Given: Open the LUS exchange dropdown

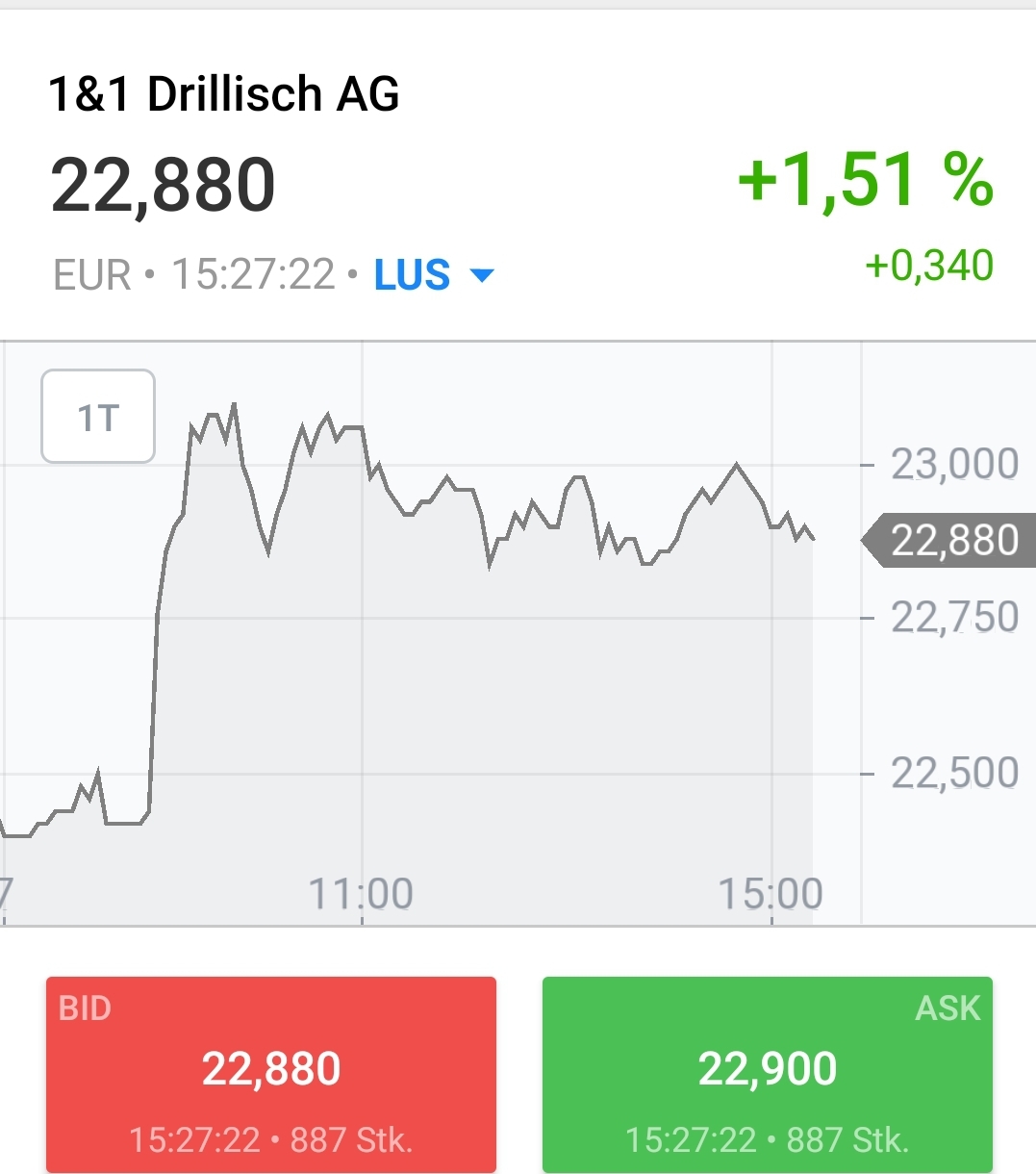Looking at the screenshot, I should [434, 275].
